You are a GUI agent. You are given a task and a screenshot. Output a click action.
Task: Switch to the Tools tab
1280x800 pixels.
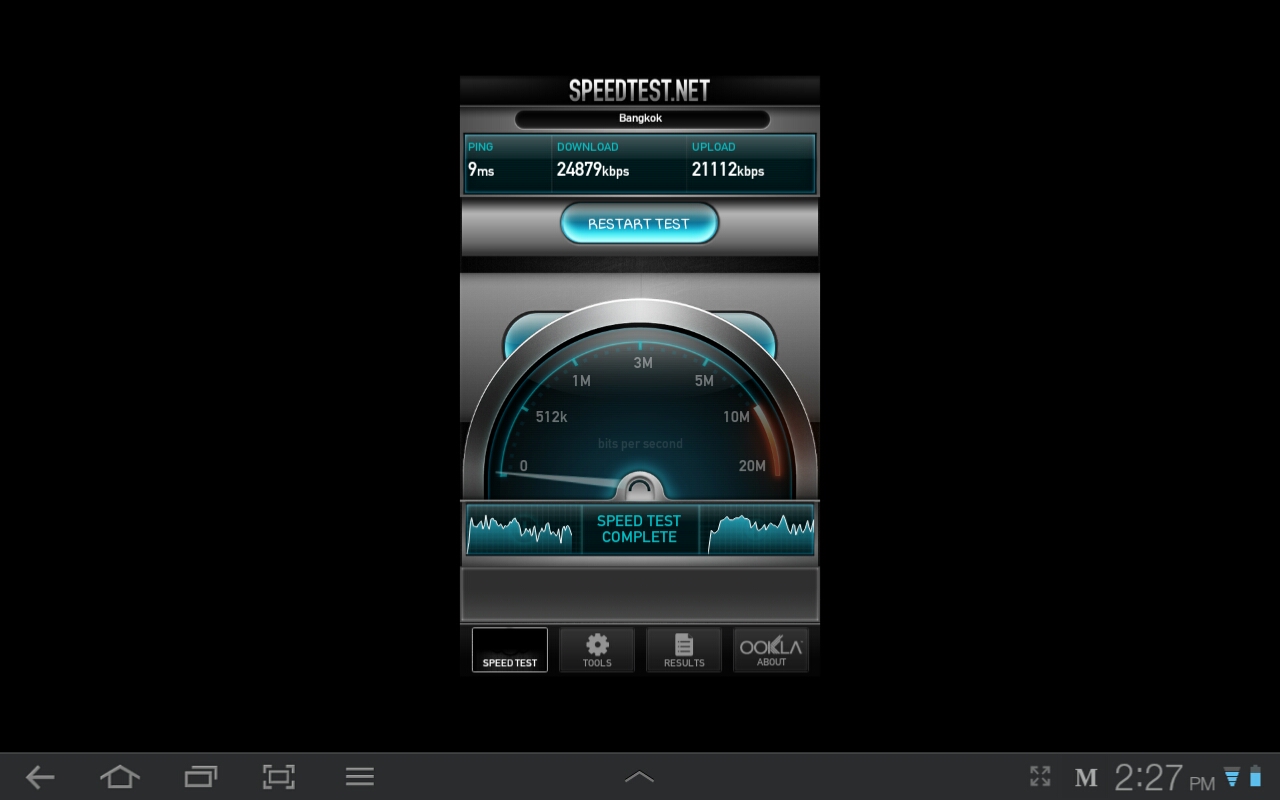coord(597,650)
